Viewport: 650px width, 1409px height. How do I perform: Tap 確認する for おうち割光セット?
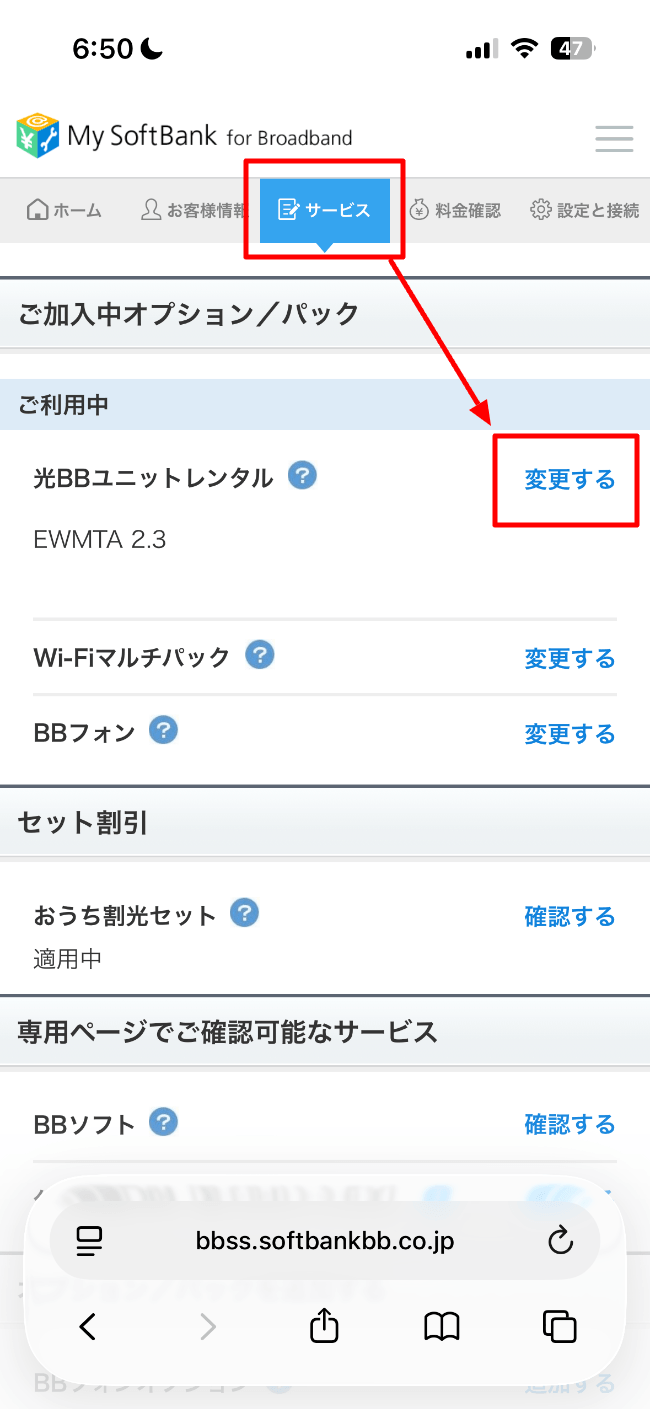569,916
